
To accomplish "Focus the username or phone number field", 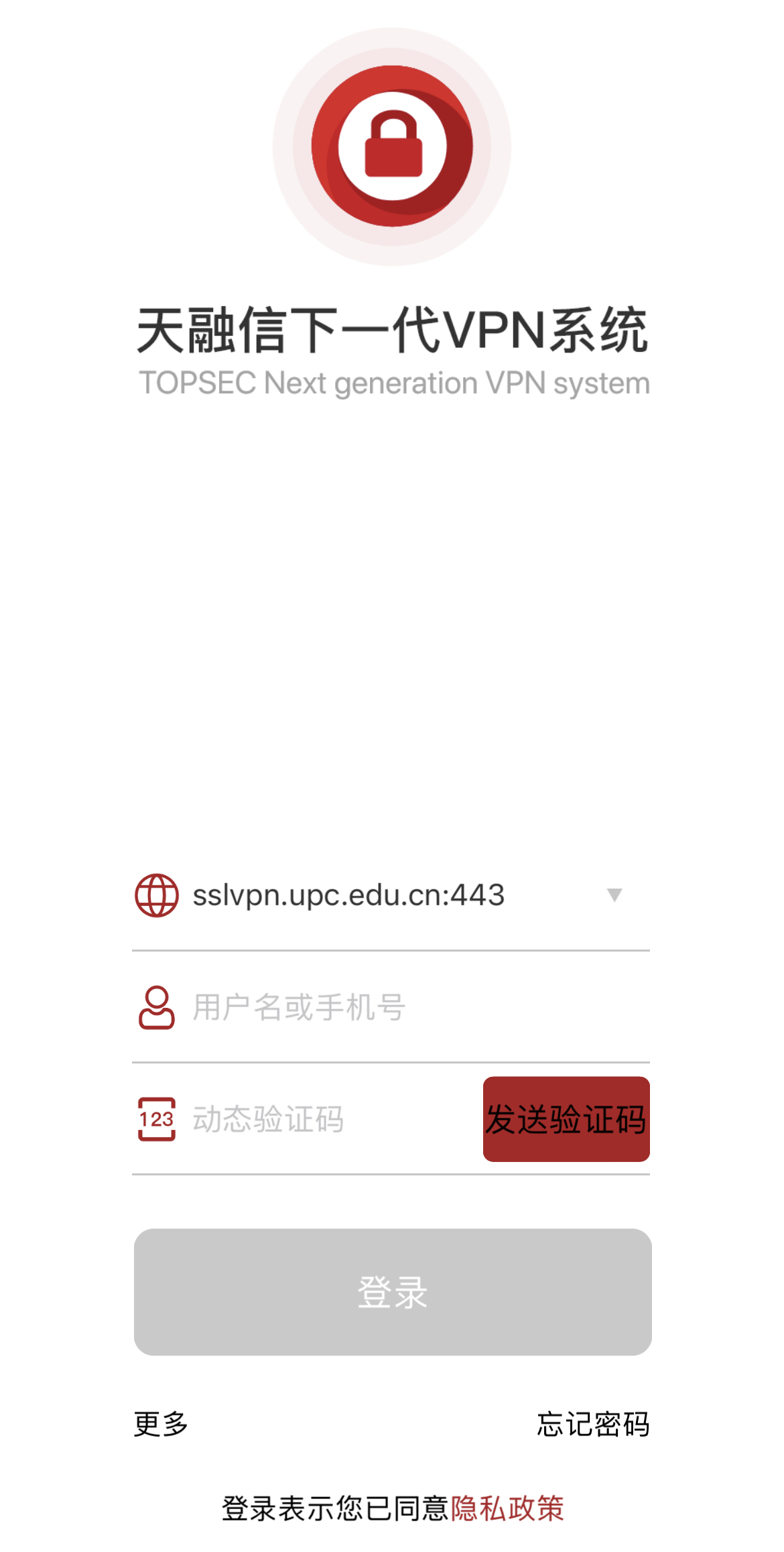I will pos(402,1007).
